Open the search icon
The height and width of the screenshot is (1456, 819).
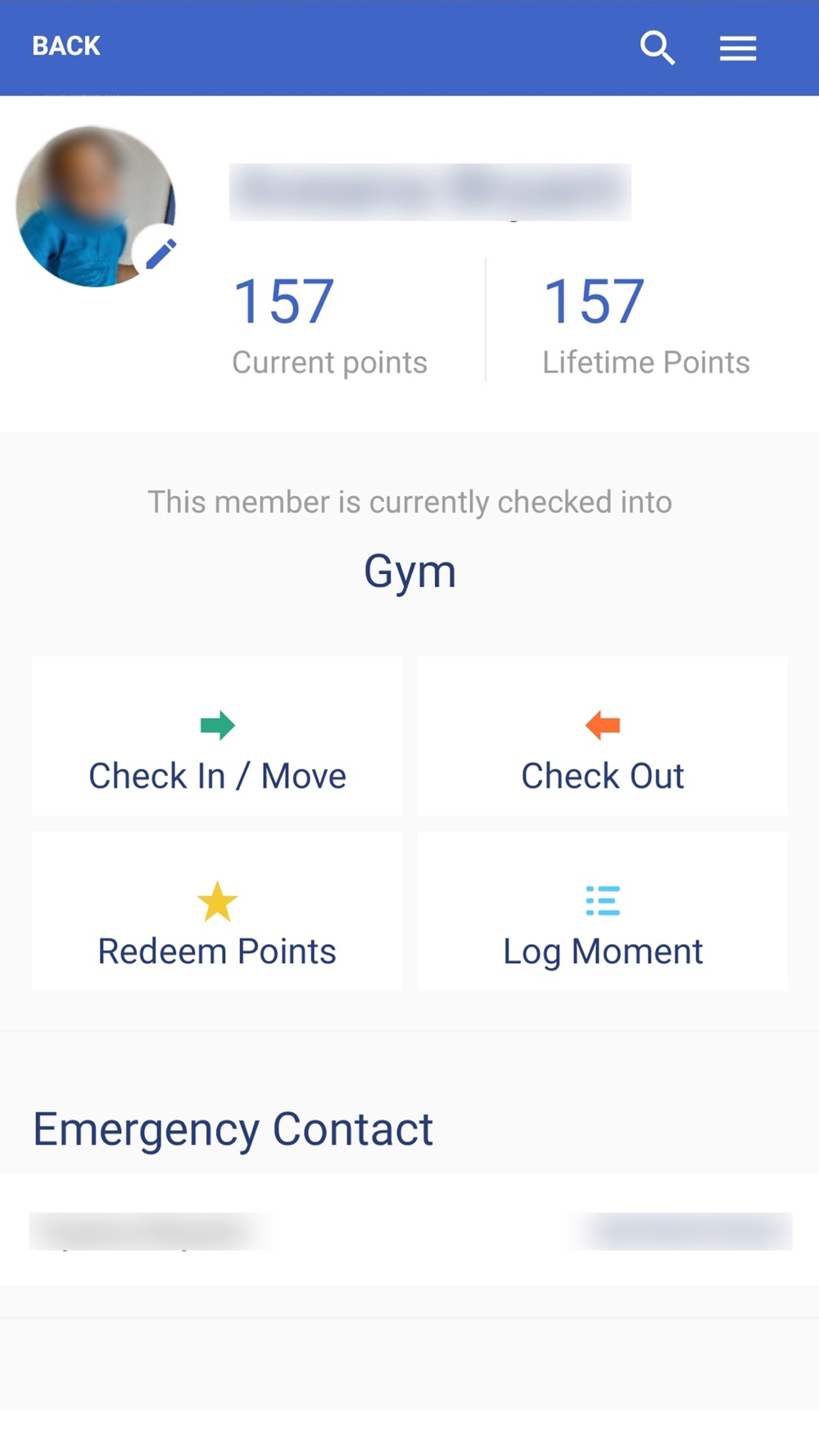[x=657, y=47]
